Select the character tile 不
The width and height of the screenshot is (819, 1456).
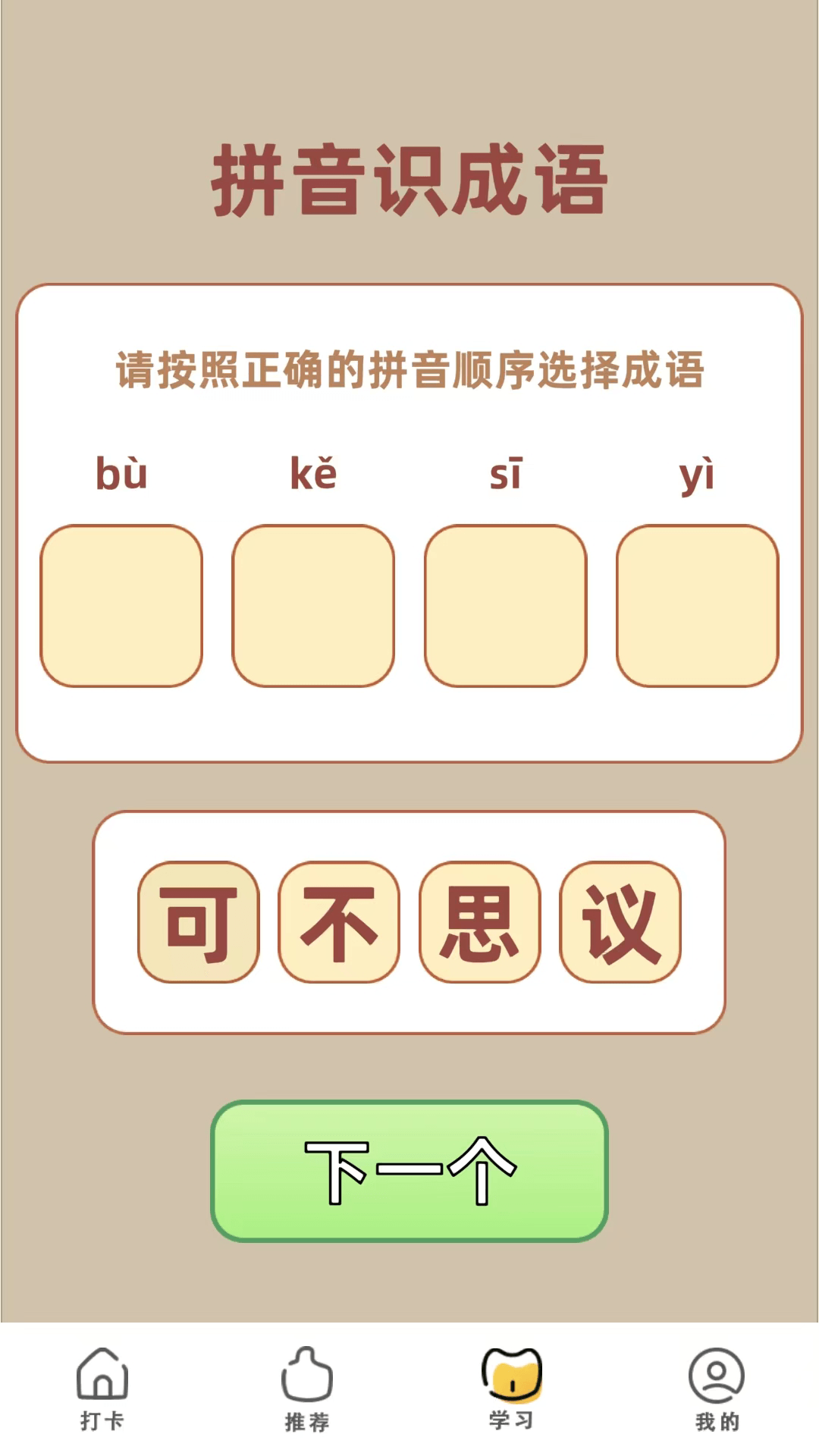[339, 921]
